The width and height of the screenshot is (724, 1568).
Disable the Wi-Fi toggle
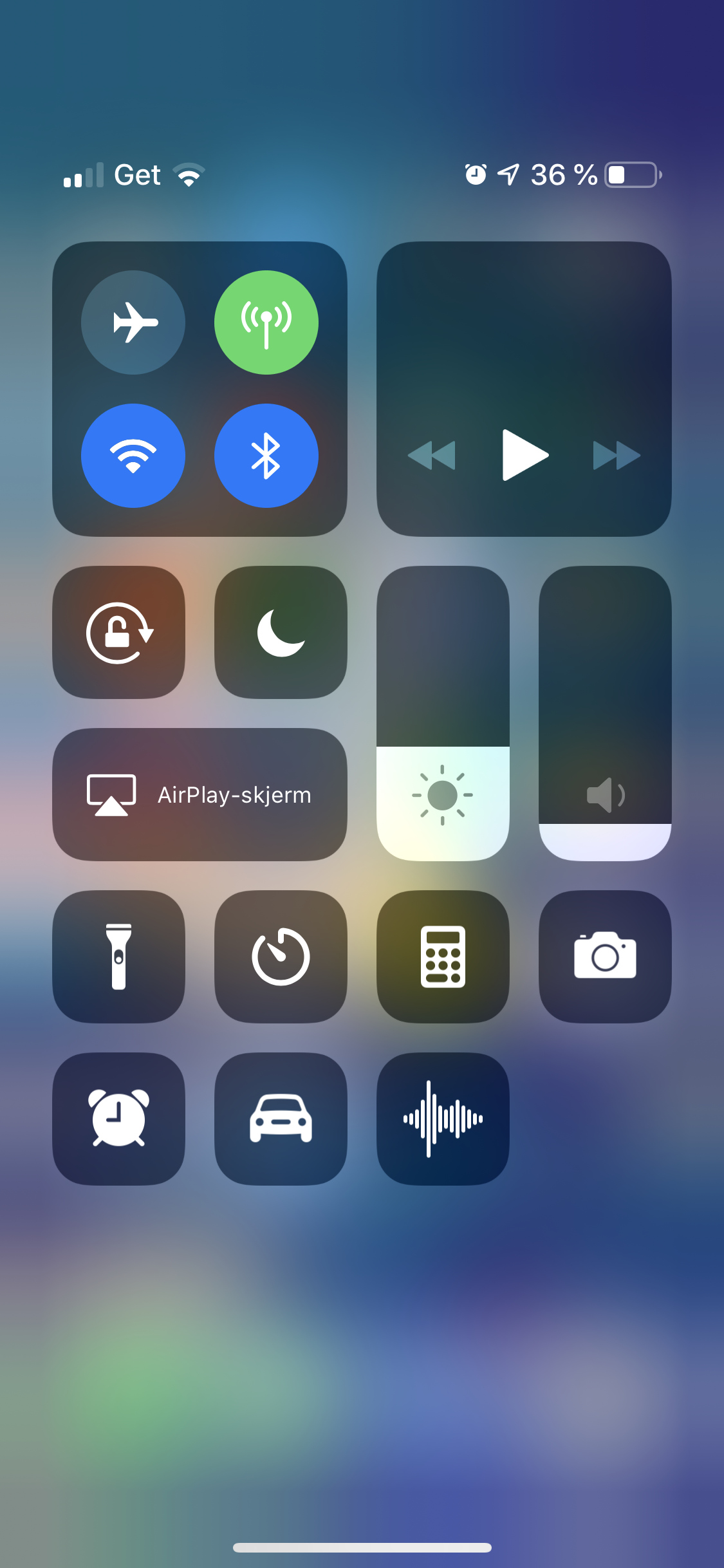point(133,456)
